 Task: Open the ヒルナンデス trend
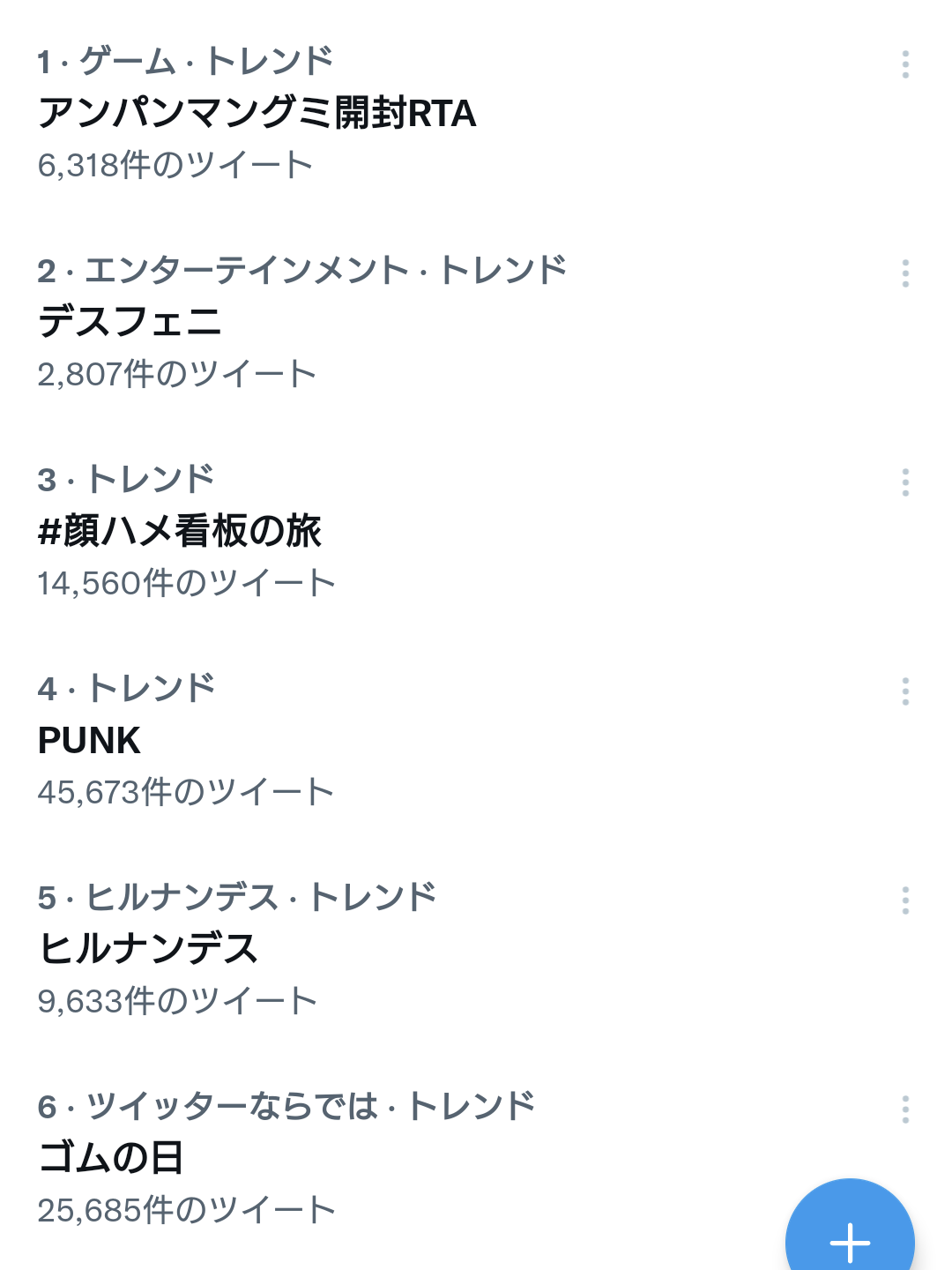point(148,949)
